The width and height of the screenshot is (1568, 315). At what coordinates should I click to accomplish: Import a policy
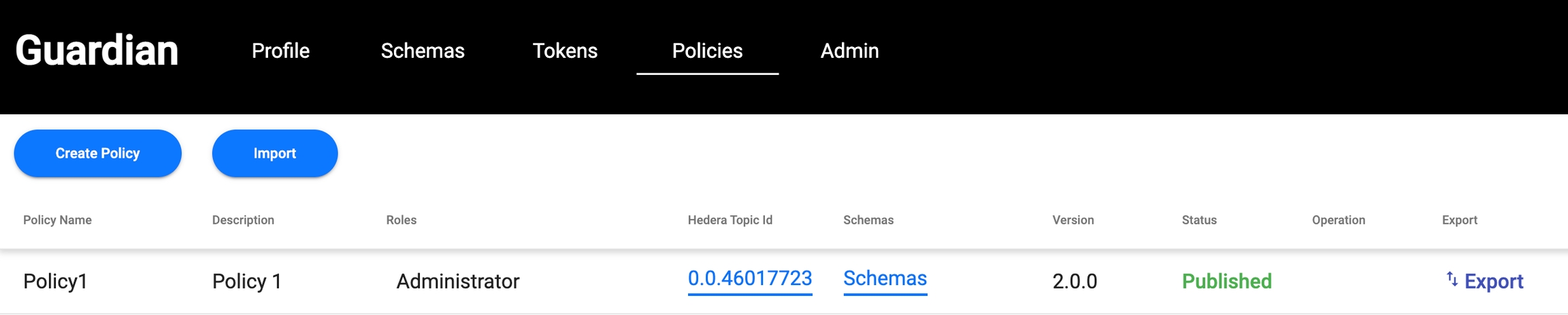274,154
